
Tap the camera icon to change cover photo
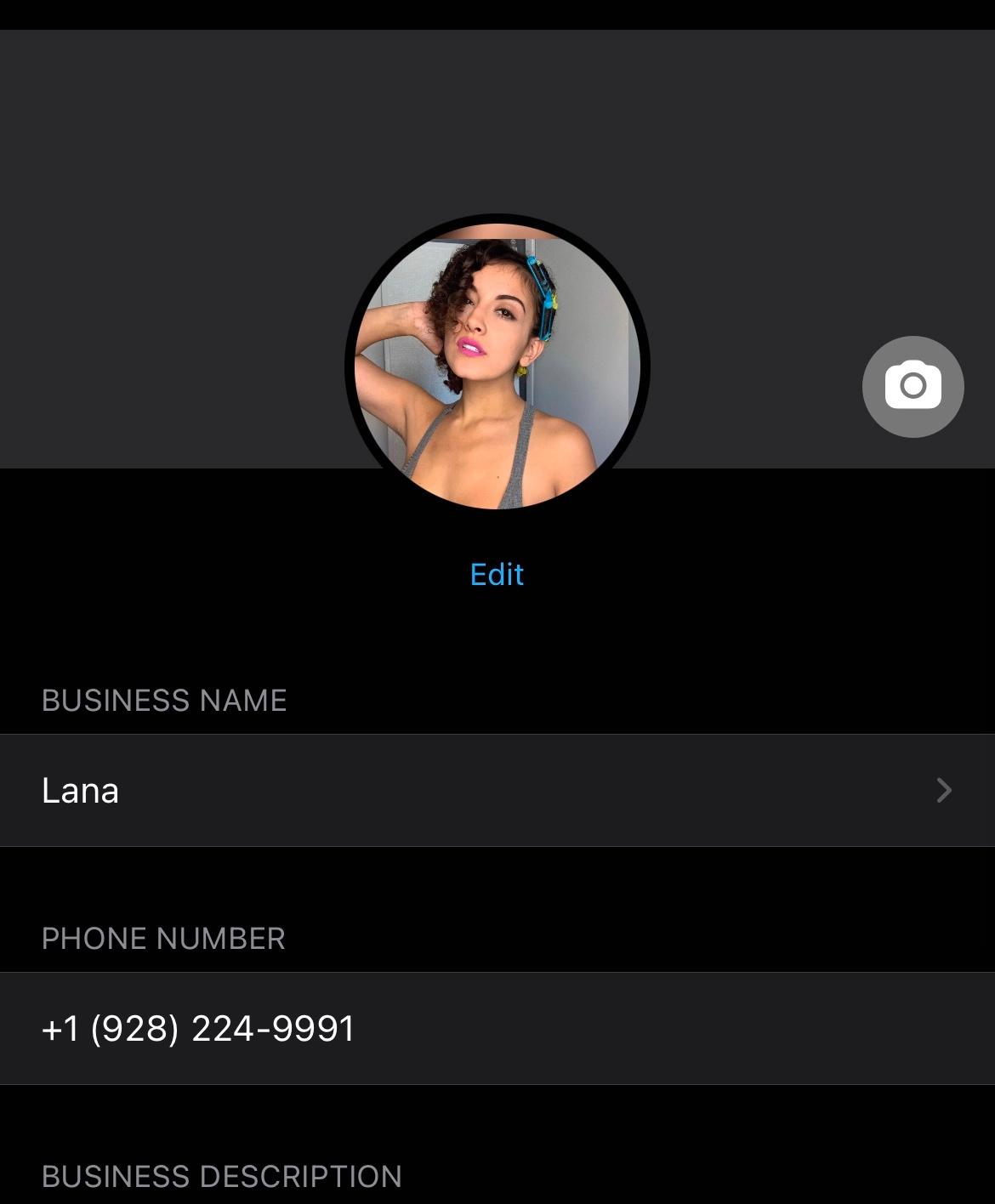click(913, 387)
